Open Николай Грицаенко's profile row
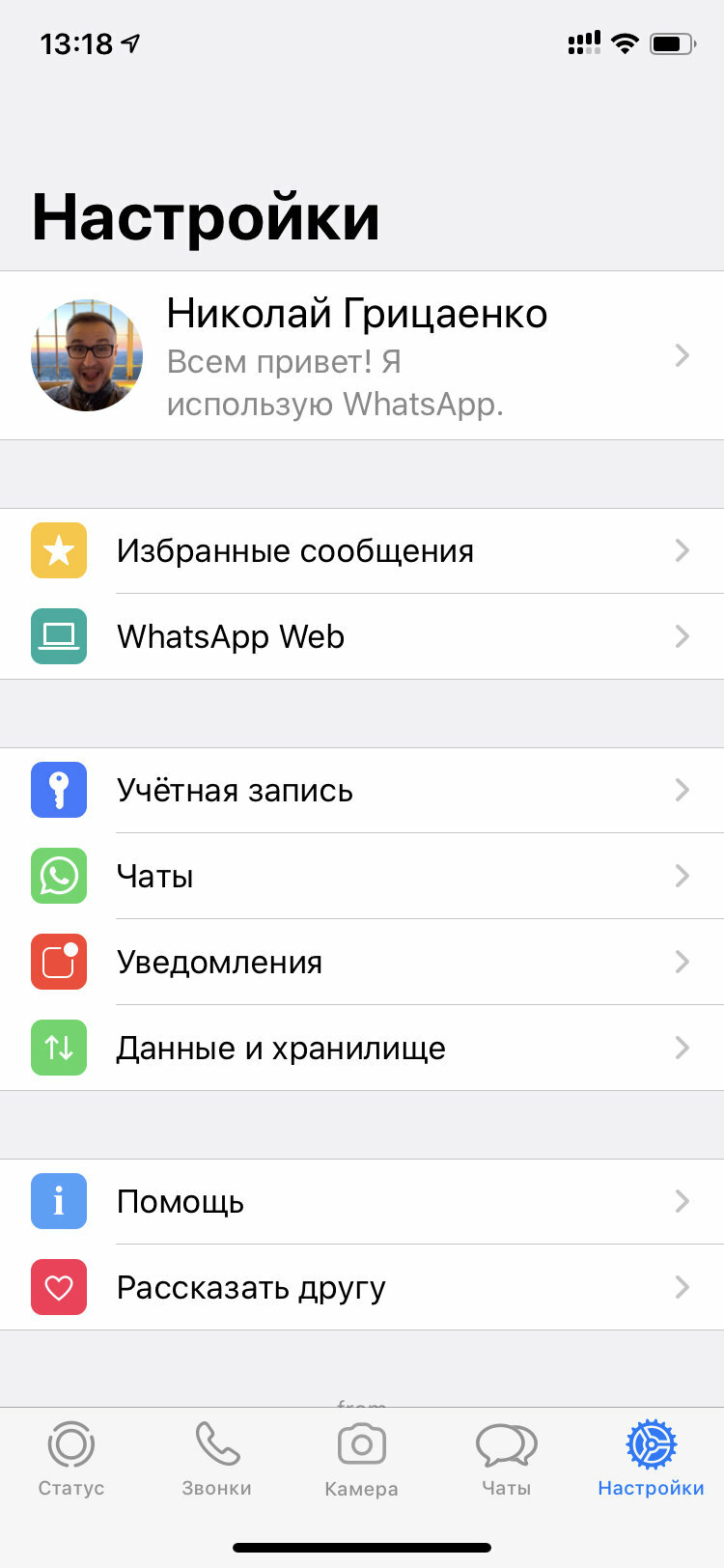724x1568 pixels. click(362, 355)
